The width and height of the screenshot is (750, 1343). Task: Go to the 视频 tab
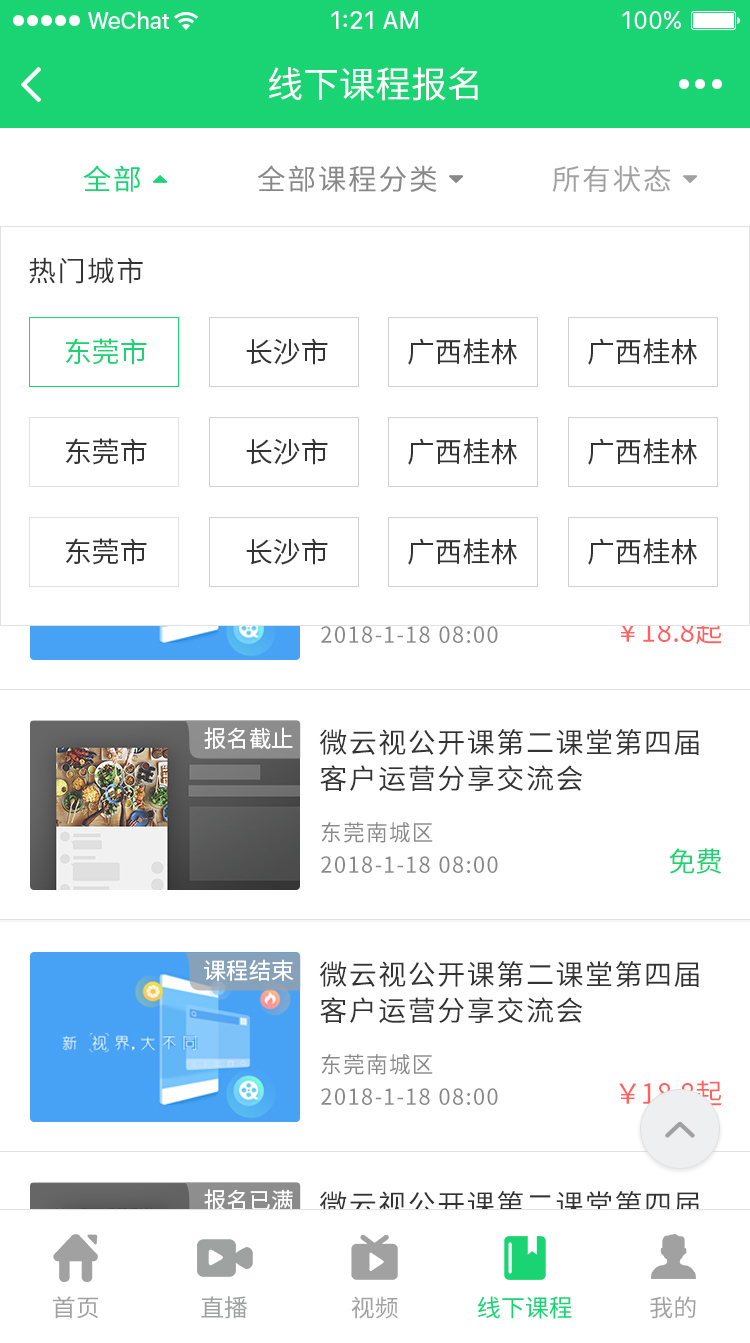[375, 1277]
